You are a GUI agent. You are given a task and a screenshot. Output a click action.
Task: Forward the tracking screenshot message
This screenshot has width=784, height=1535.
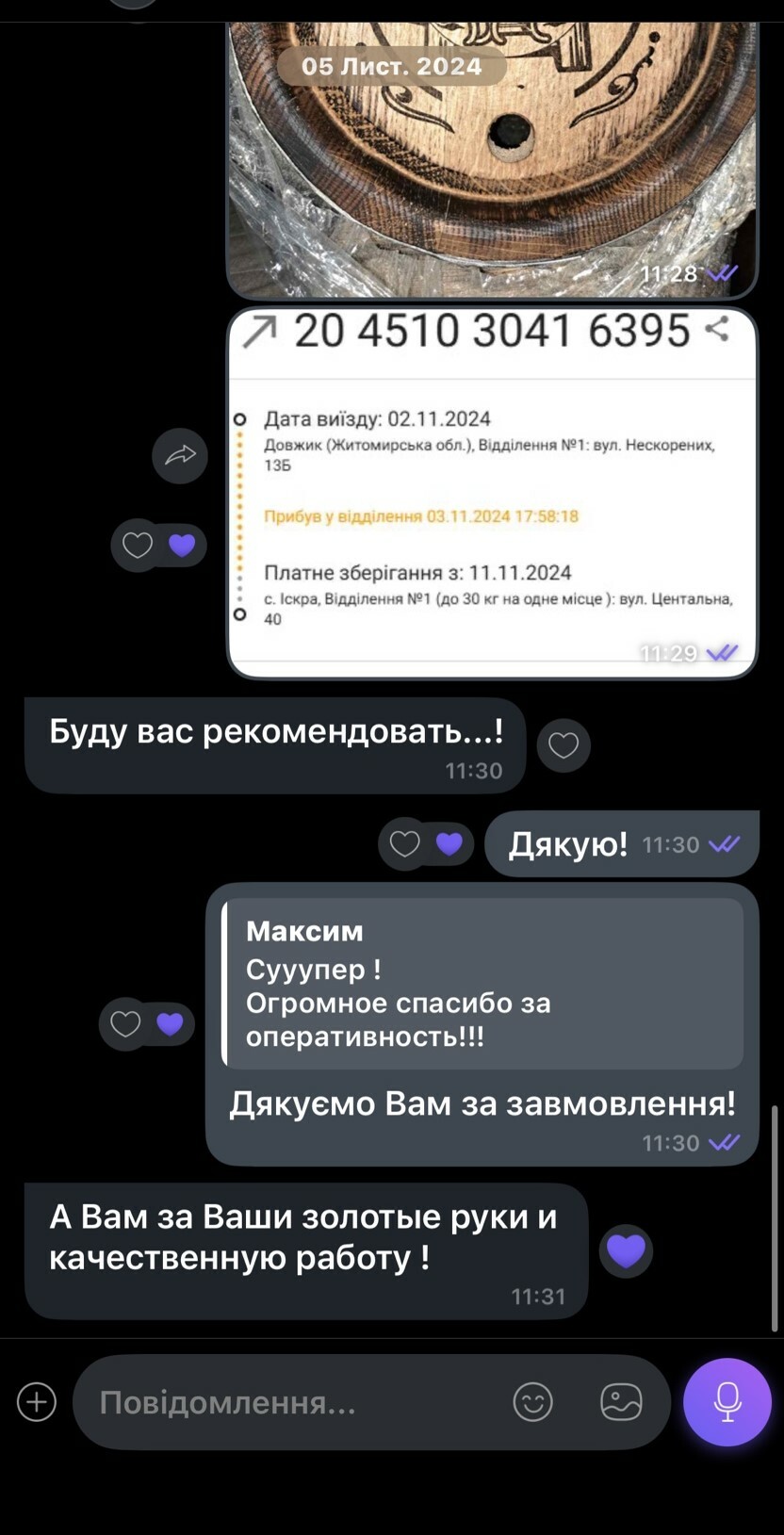point(180,456)
